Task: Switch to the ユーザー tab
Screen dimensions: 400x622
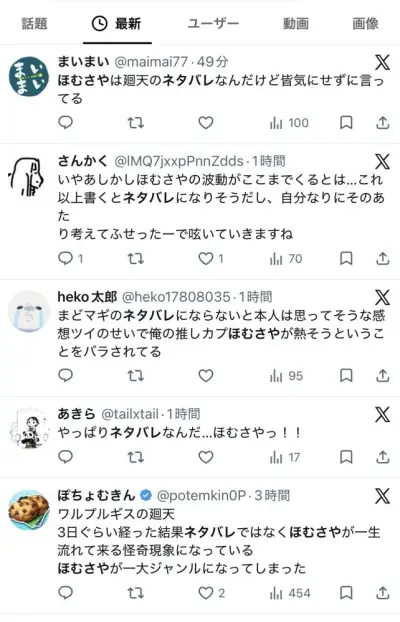Action: click(213, 24)
